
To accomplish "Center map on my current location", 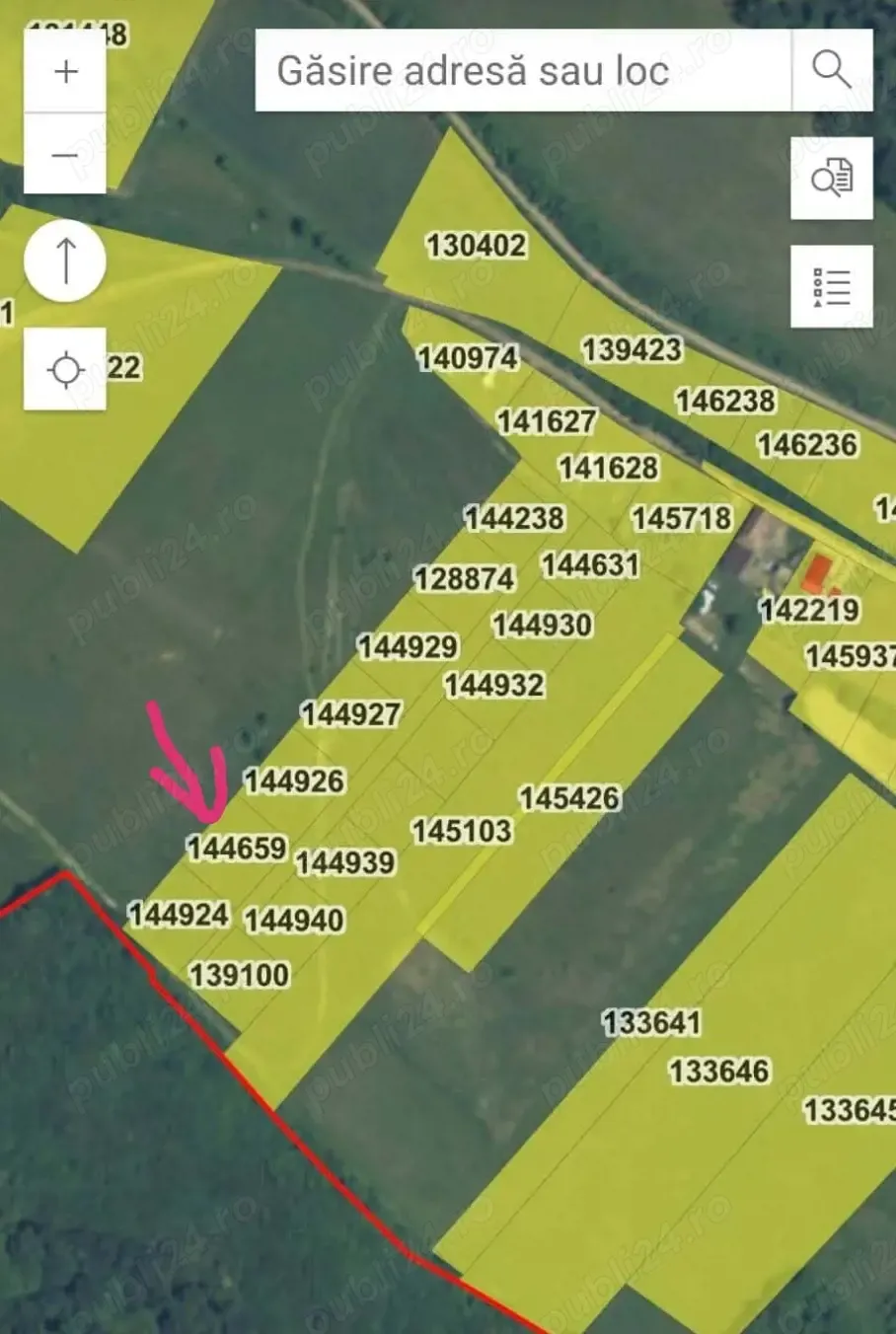I will tap(65, 370).
